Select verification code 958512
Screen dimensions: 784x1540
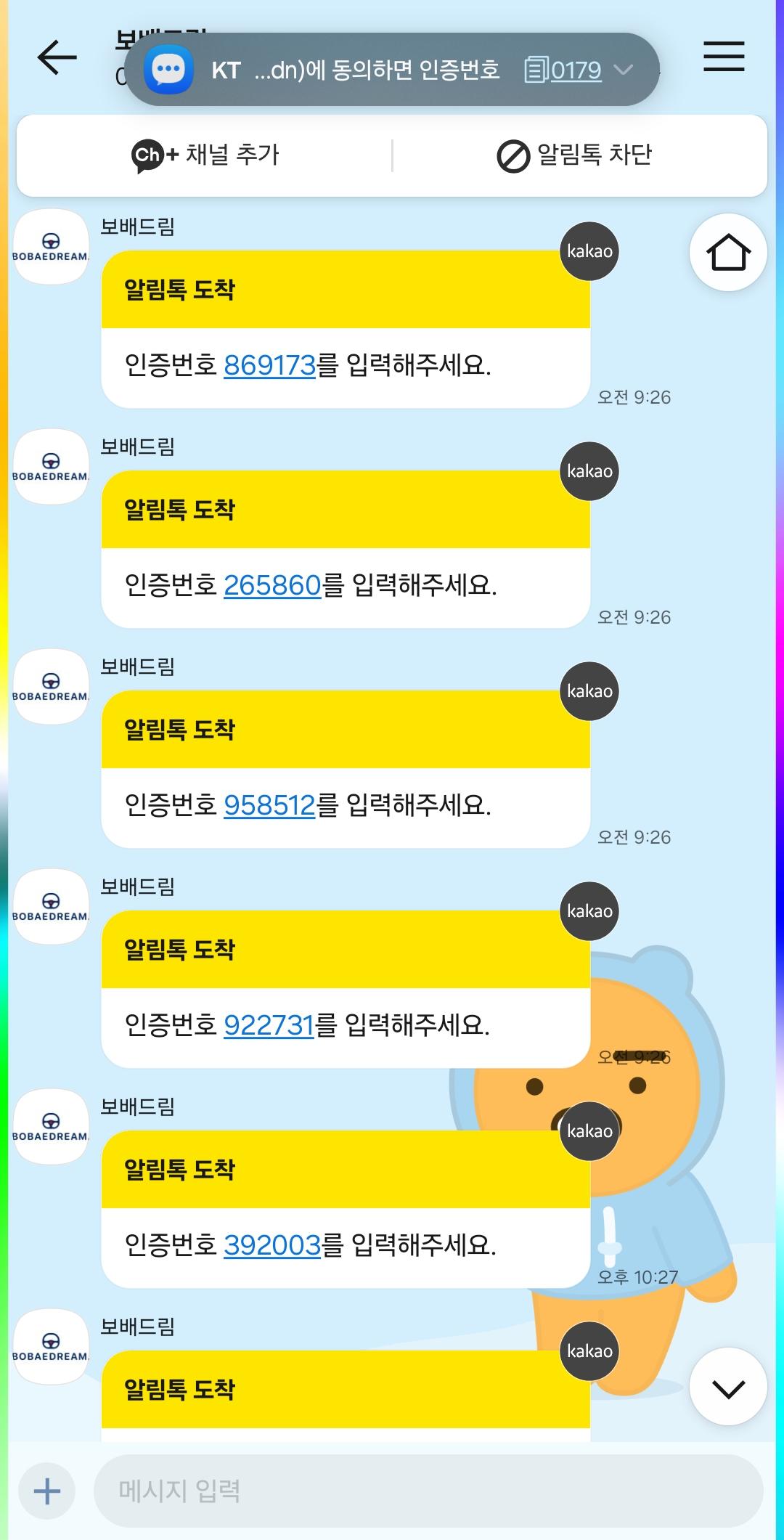click(269, 805)
